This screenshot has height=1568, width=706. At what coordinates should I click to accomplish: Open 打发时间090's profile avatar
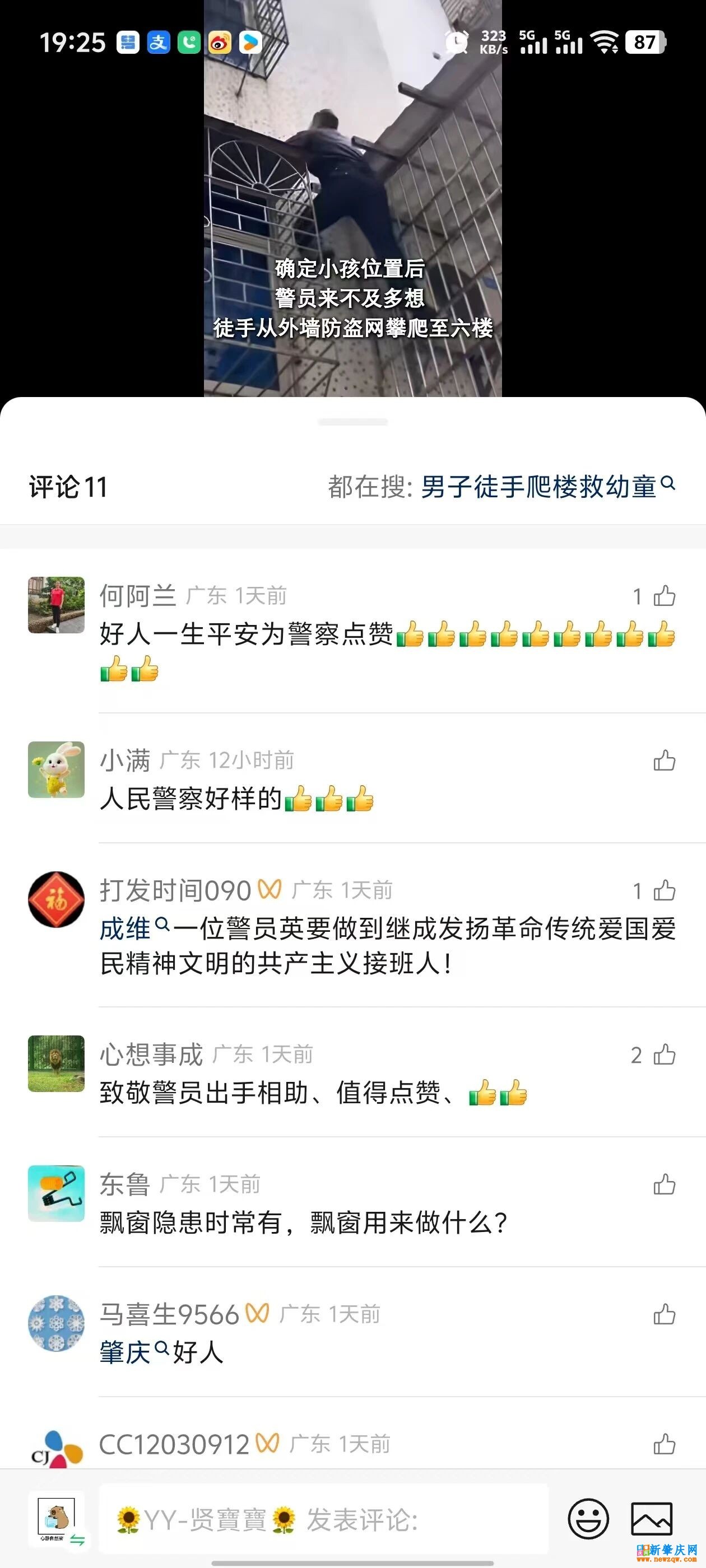pos(56,900)
